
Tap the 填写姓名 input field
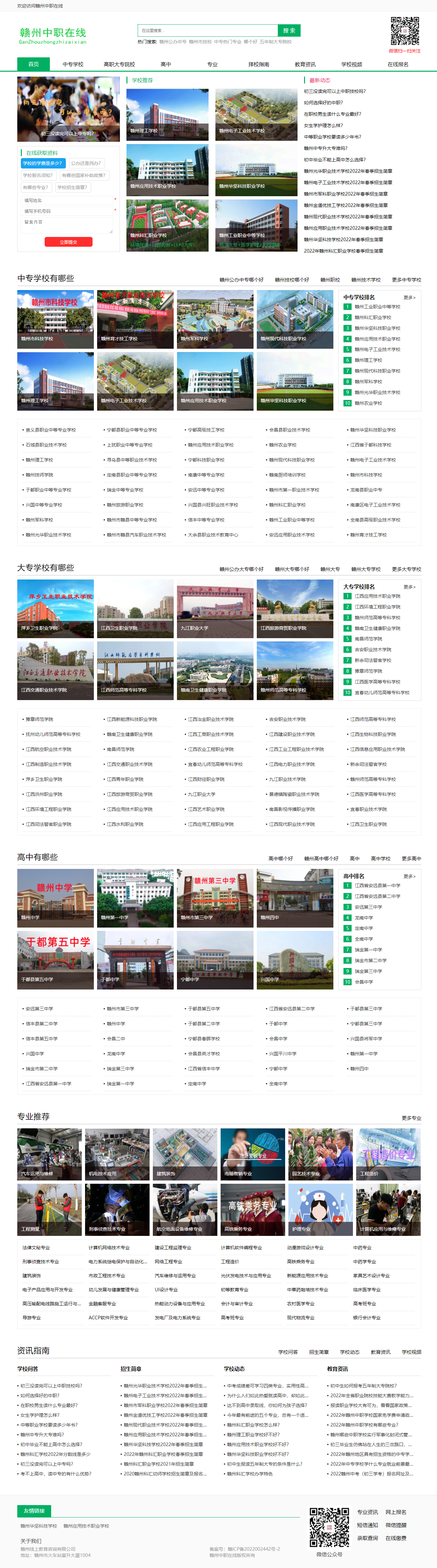[67, 200]
